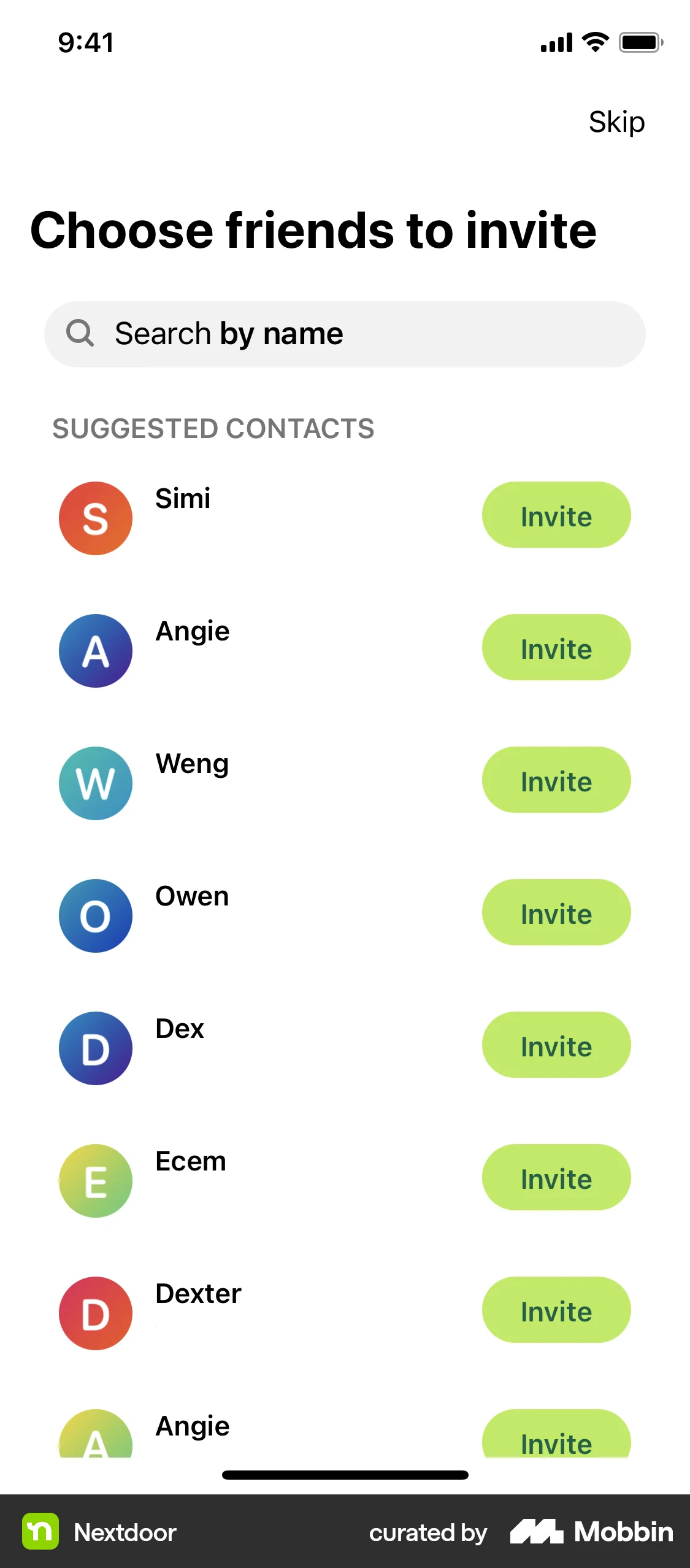Image resolution: width=690 pixels, height=1568 pixels.
Task: Click Angie's blue avatar icon
Action: (95, 651)
